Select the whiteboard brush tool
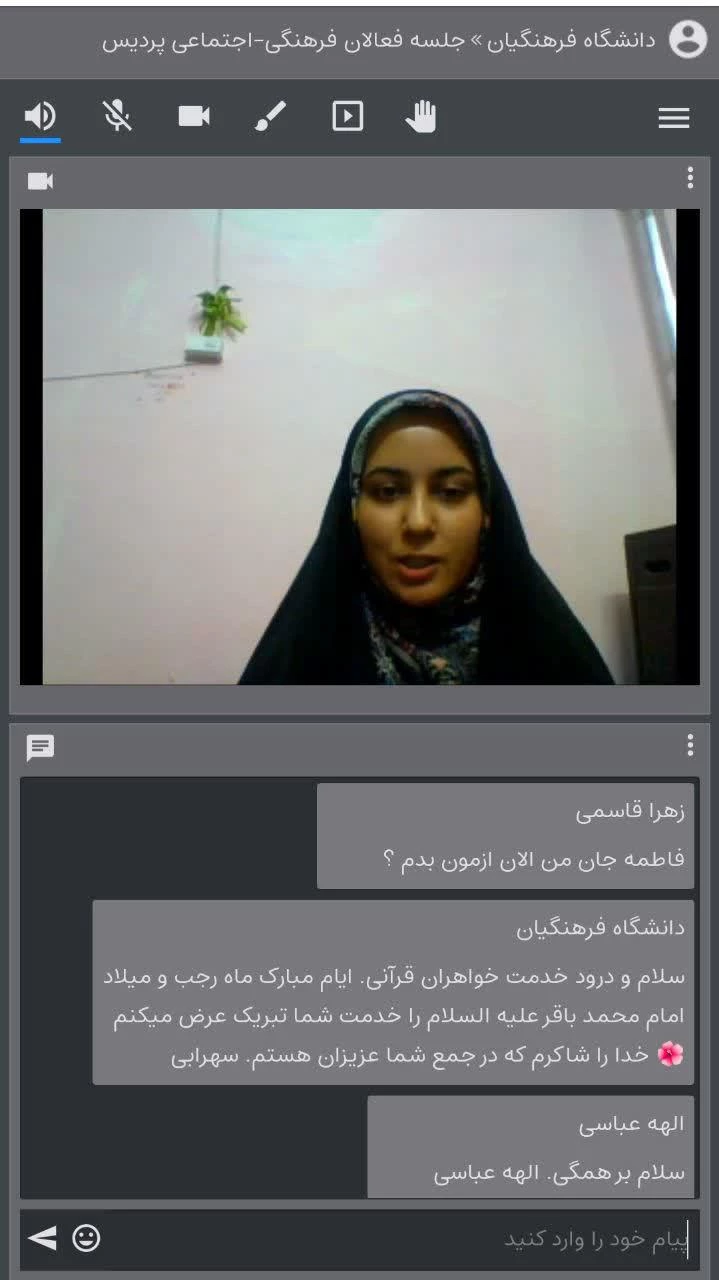The image size is (719, 1280). click(270, 117)
